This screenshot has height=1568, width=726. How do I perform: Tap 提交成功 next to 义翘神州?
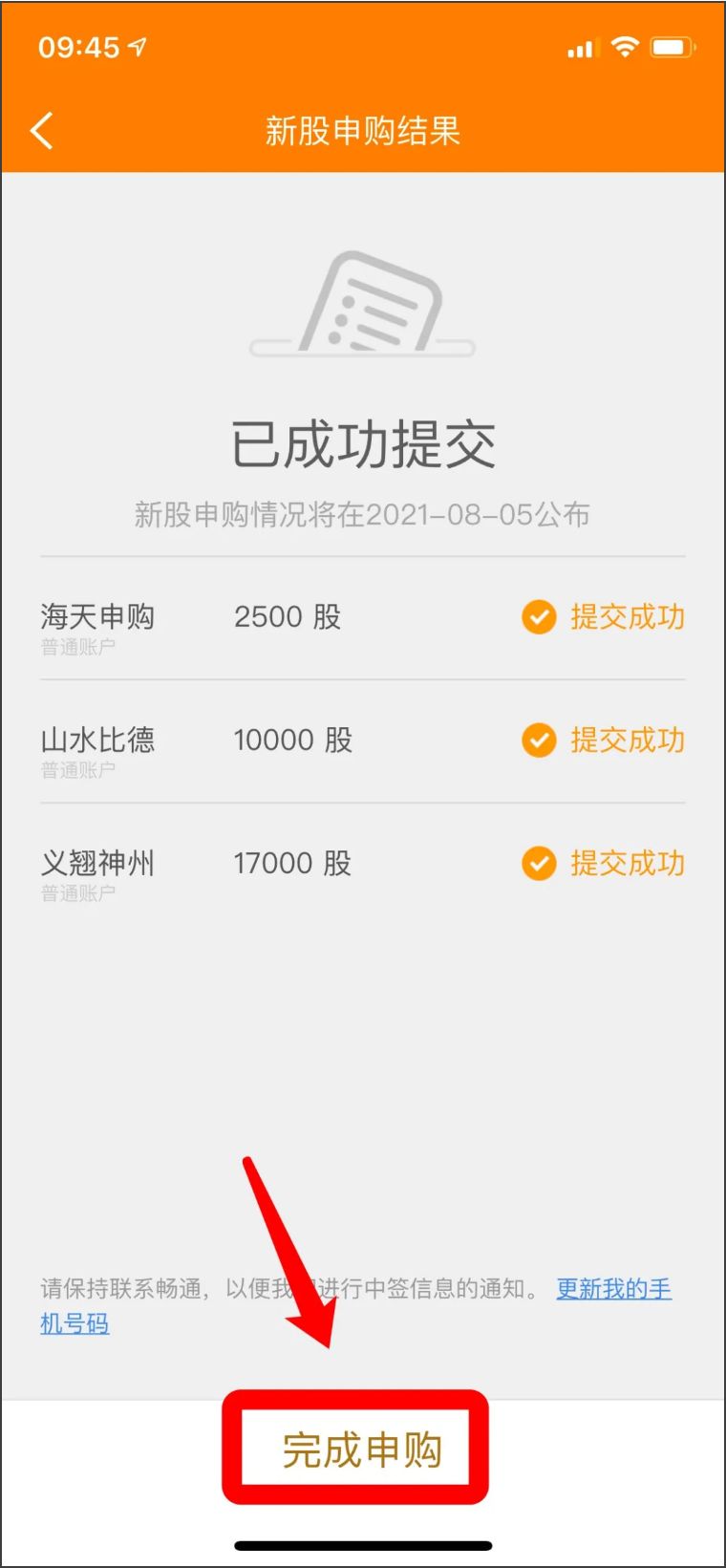pyautogui.click(x=628, y=864)
